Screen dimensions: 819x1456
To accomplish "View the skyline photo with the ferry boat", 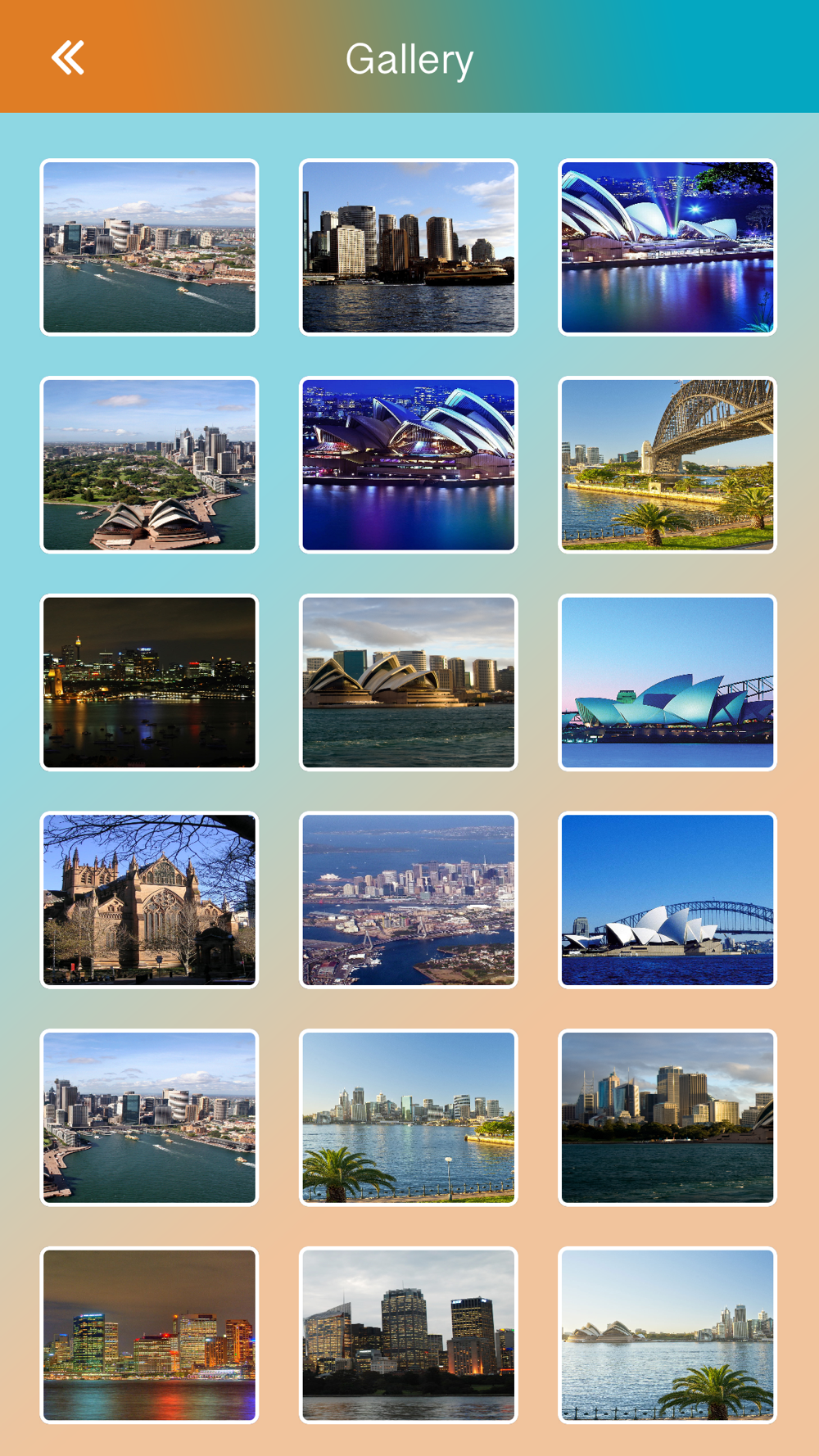I will pyautogui.click(x=409, y=247).
